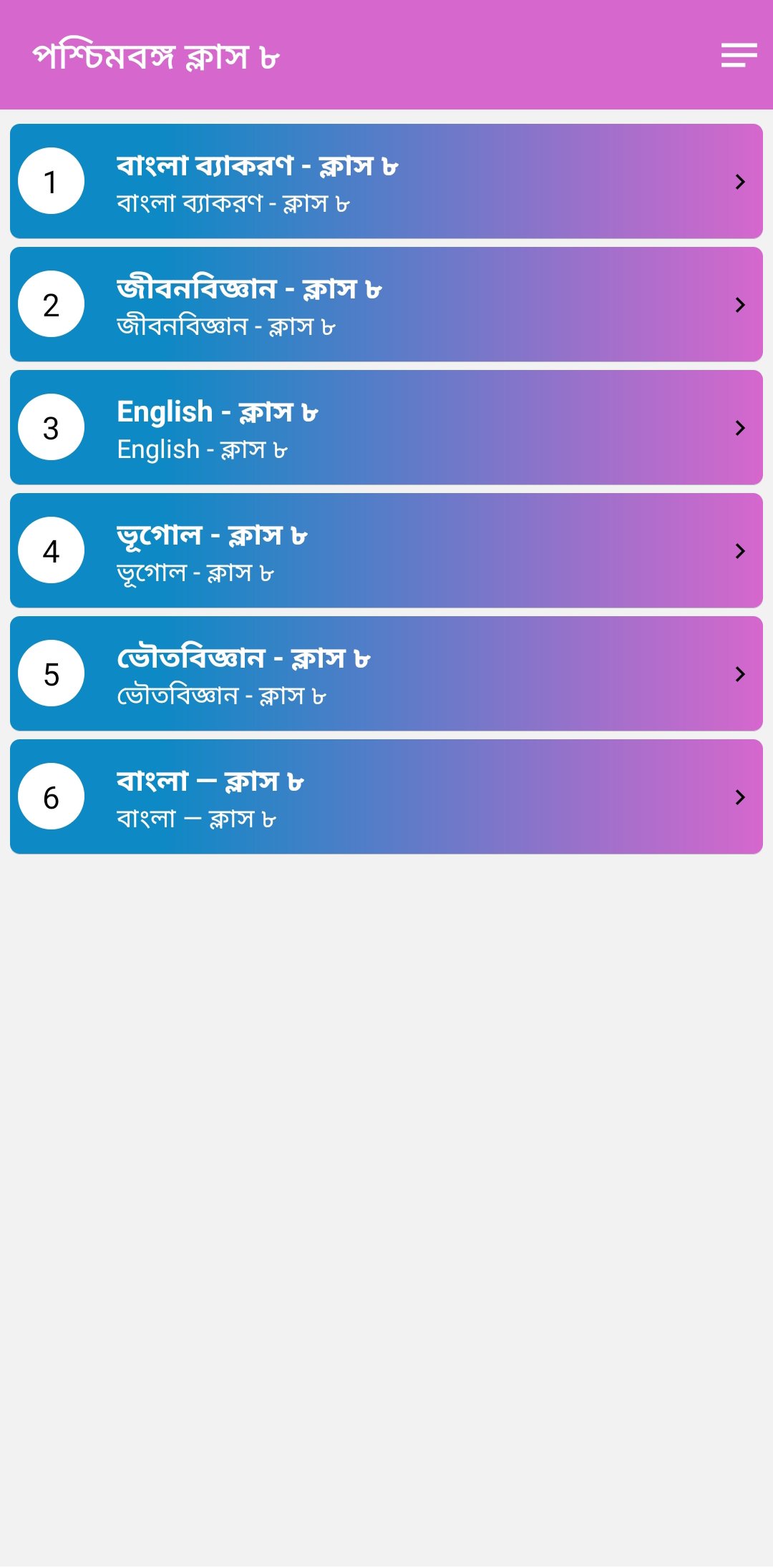
Task: Open বাংলা — ক্লাস ৮ subject card
Action: click(386, 797)
